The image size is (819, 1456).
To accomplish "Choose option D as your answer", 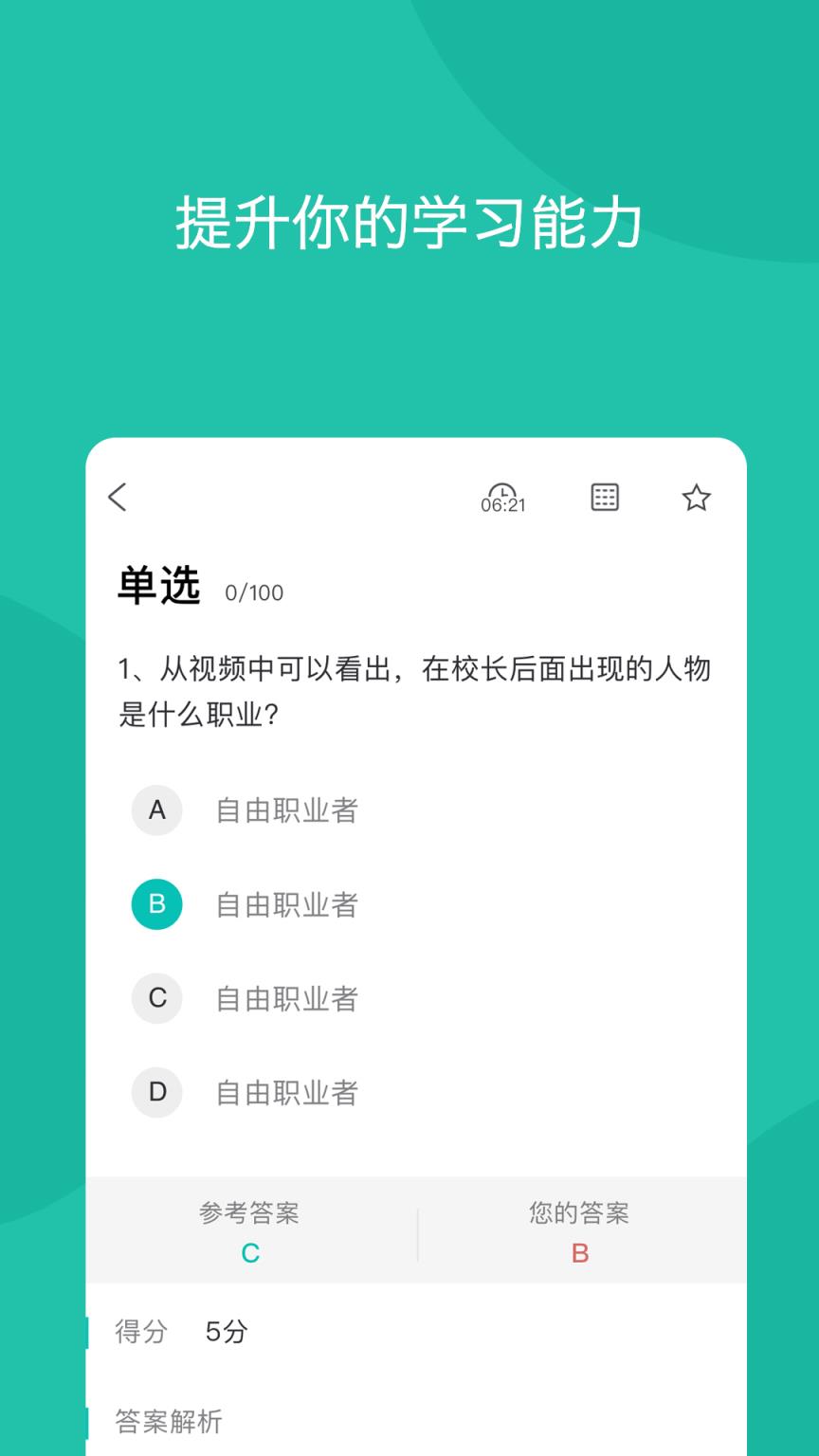I will (x=285, y=1092).
